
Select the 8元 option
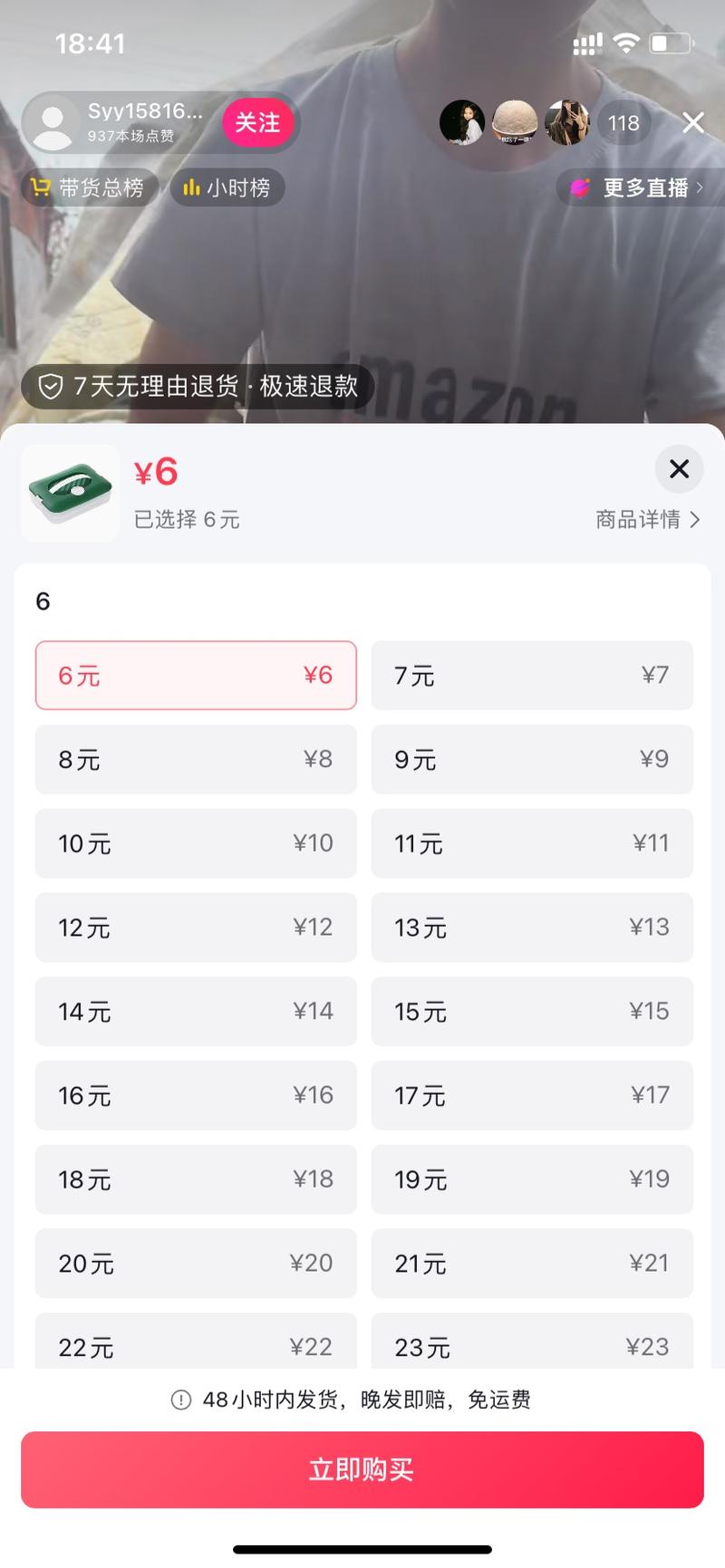[x=196, y=759]
